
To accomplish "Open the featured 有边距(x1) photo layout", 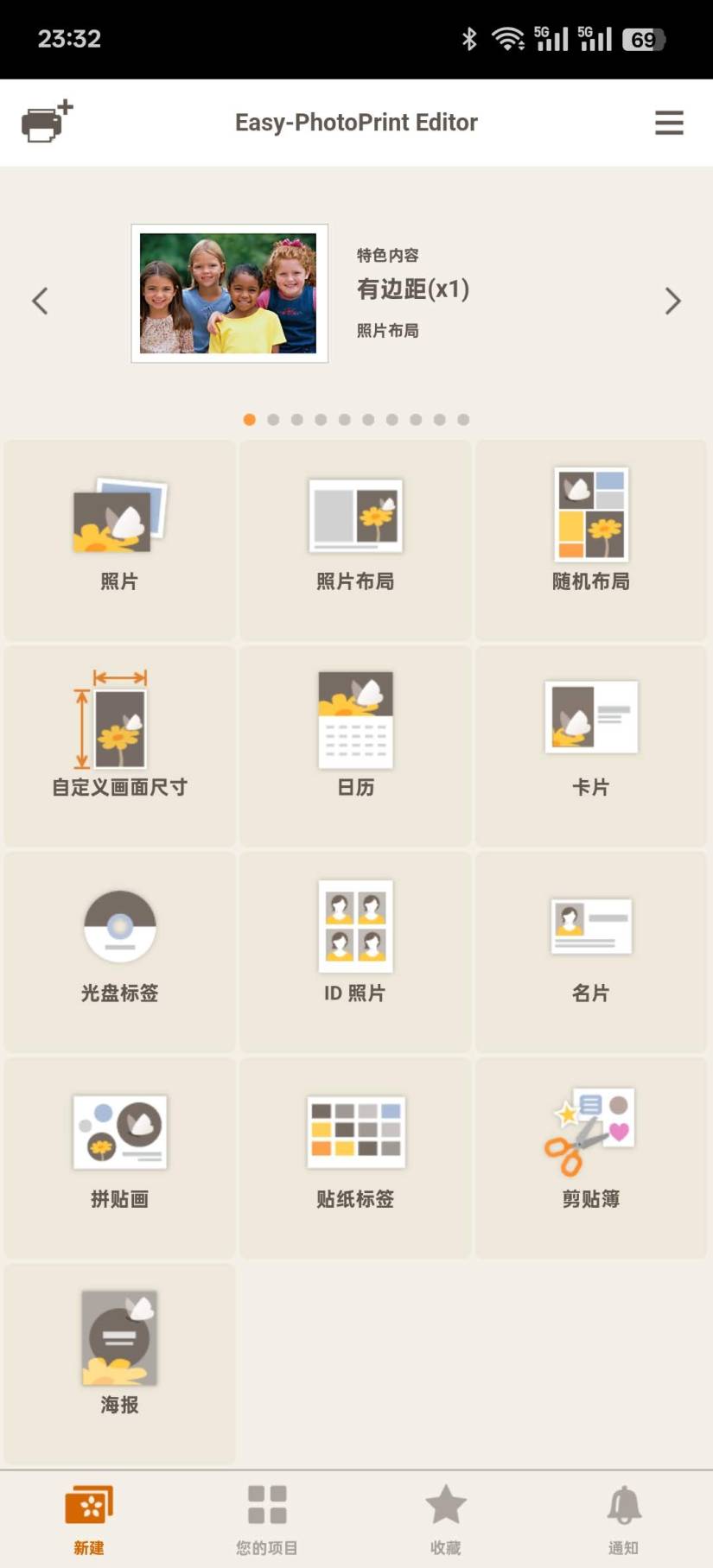I will click(230, 294).
